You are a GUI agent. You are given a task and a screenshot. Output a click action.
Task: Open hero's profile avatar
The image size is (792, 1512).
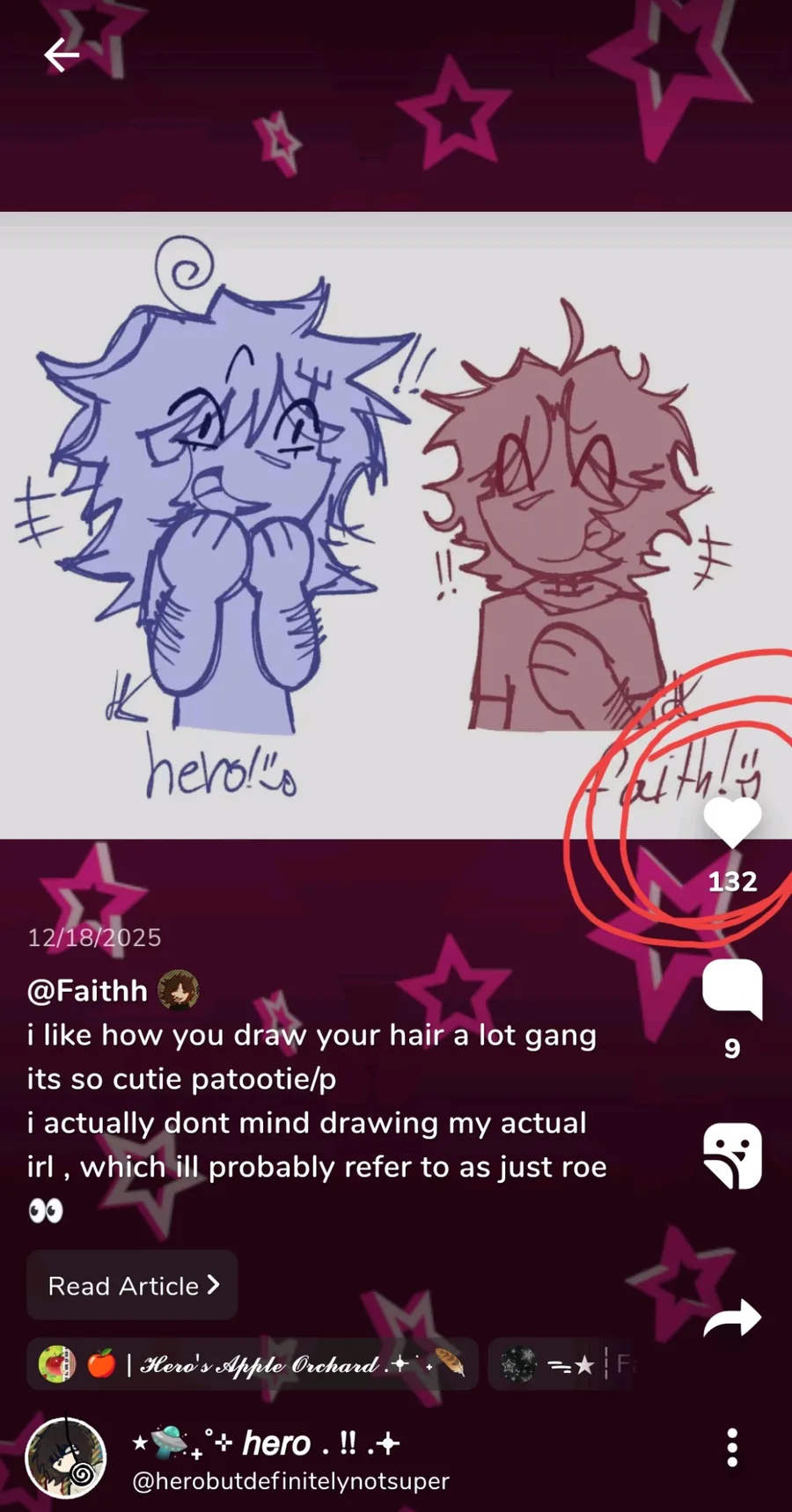[x=66, y=1457]
